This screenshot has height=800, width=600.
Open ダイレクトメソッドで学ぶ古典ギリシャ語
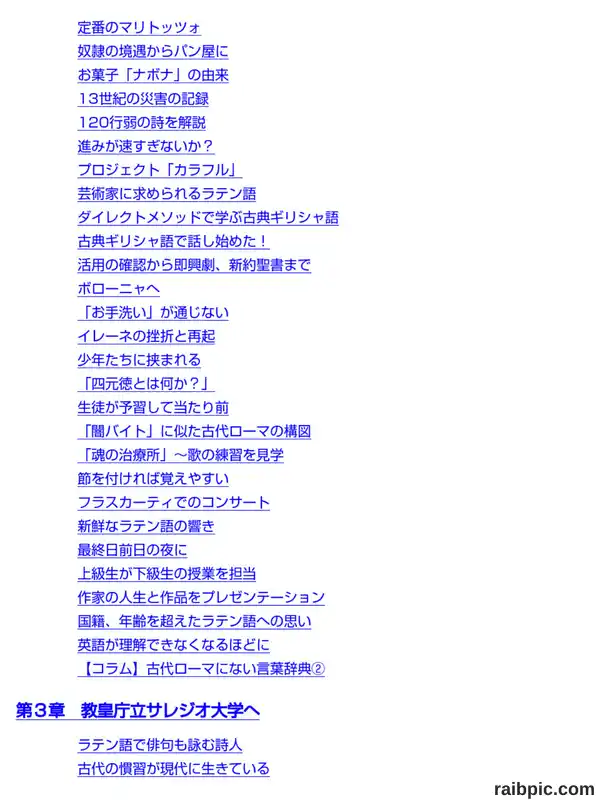pyautogui.click(x=208, y=217)
